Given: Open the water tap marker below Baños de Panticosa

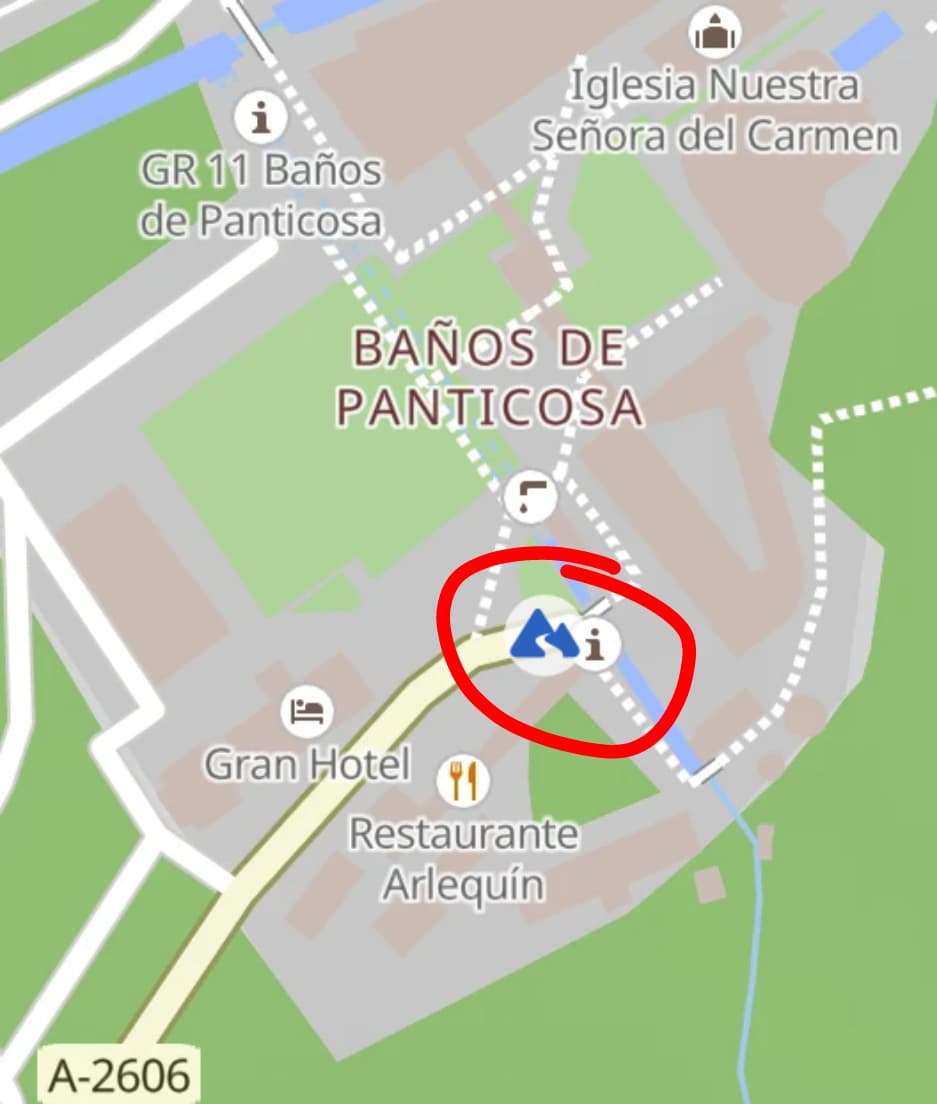Looking at the screenshot, I should pyautogui.click(x=530, y=496).
